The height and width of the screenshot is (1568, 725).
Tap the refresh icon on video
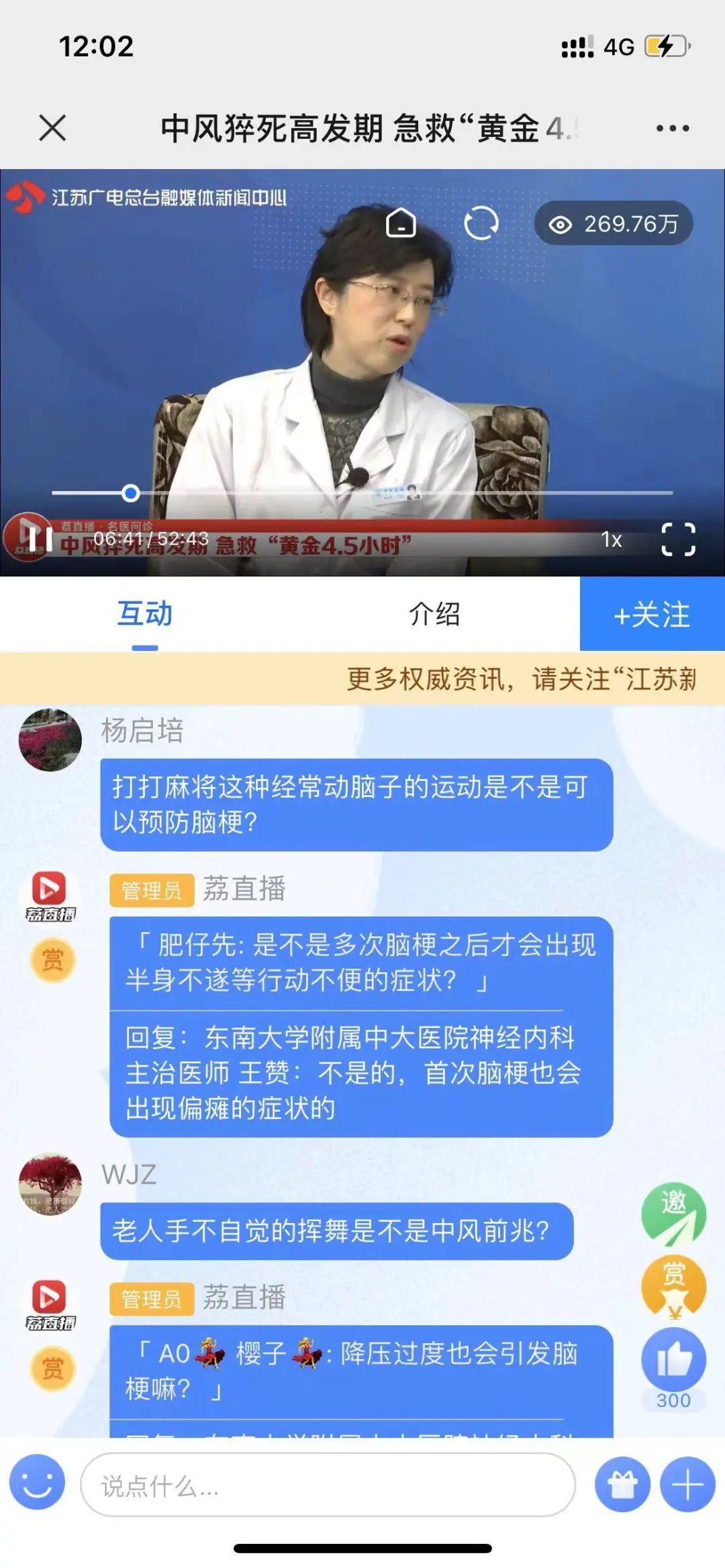pos(481,223)
